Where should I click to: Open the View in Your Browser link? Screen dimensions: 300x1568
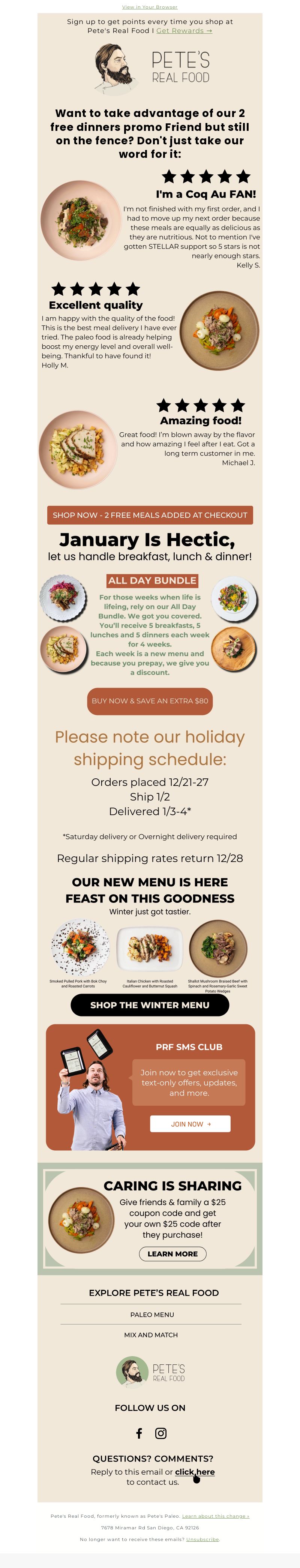[x=150, y=7]
